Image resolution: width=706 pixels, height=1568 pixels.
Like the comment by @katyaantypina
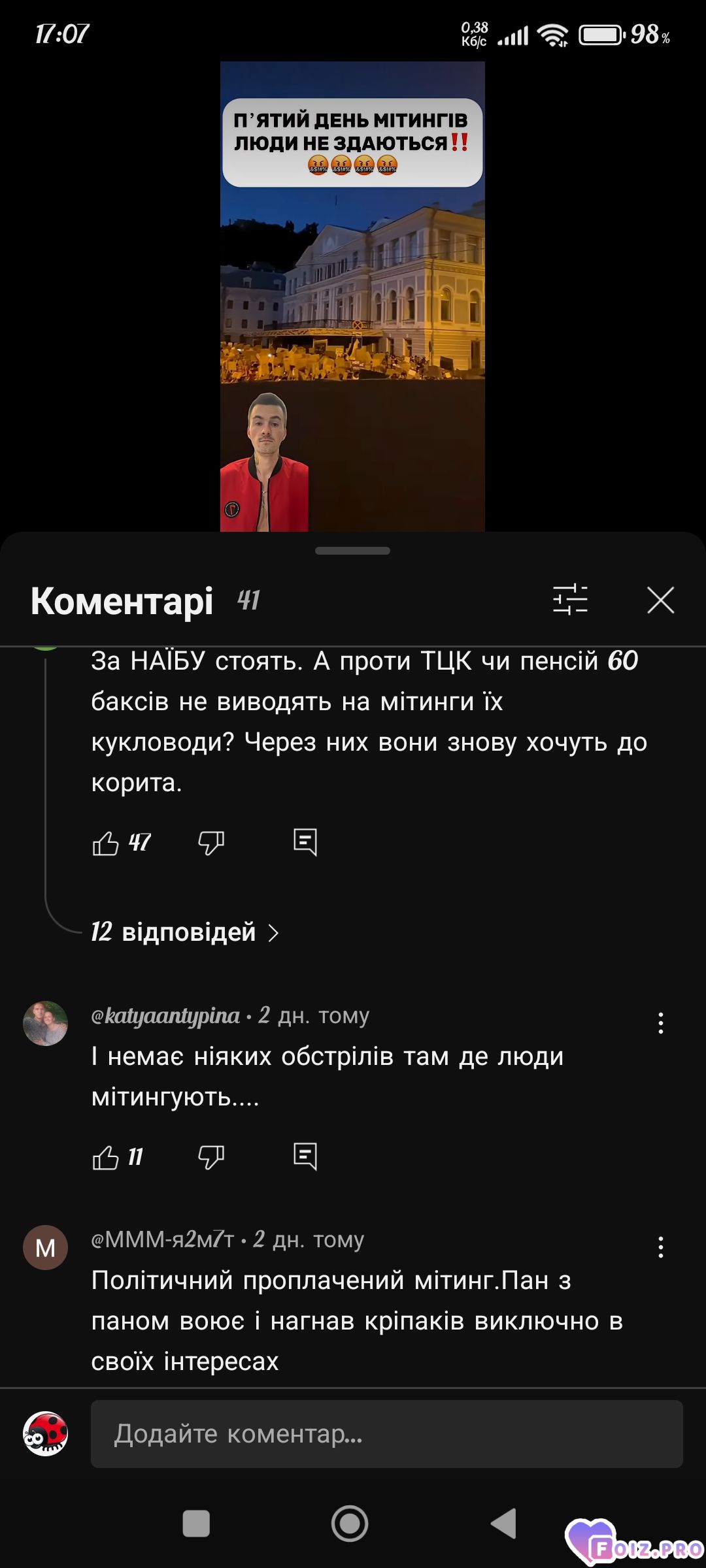105,1157
